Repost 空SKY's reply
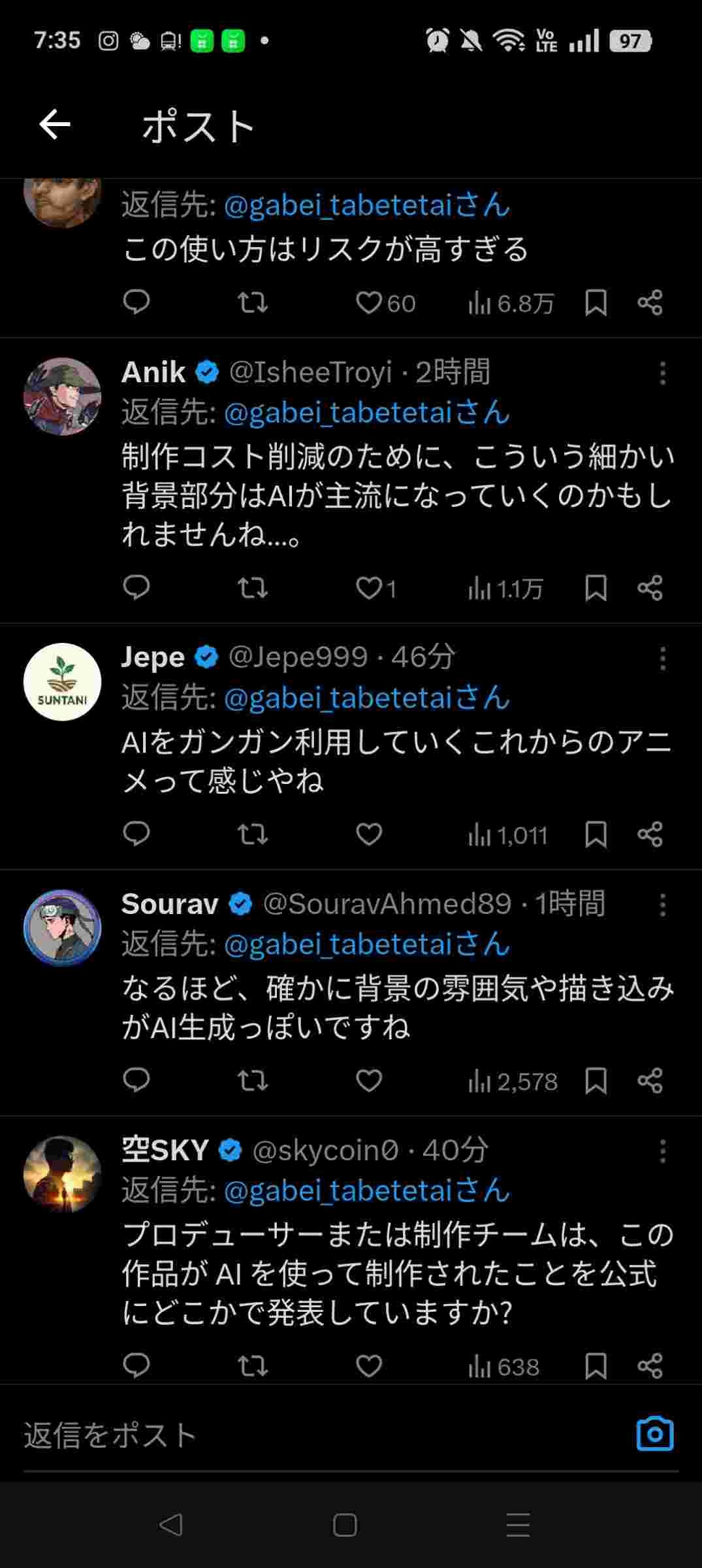702x1568 pixels. [x=252, y=1365]
